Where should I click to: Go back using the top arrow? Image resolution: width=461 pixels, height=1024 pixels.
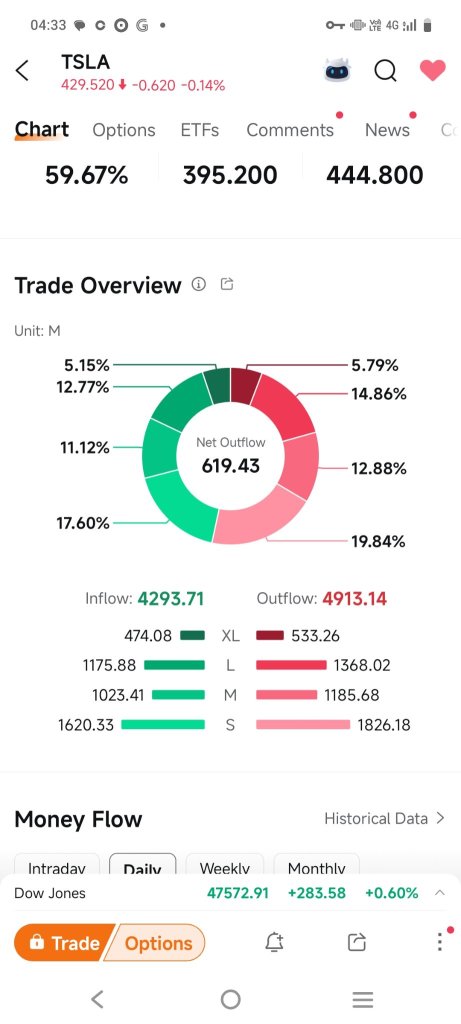click(22, 71)
